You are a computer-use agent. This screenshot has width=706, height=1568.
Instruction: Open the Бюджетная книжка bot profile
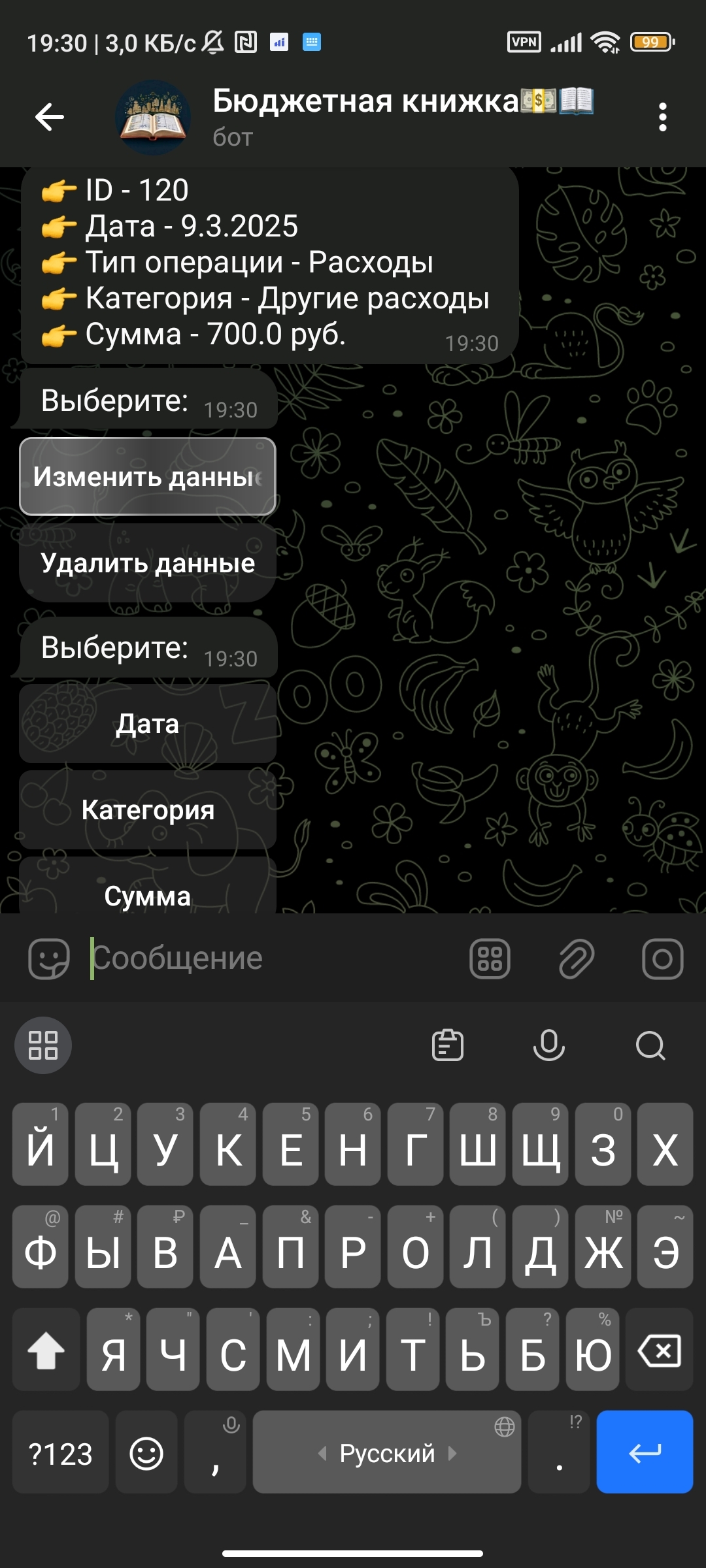tap(366, 116)
